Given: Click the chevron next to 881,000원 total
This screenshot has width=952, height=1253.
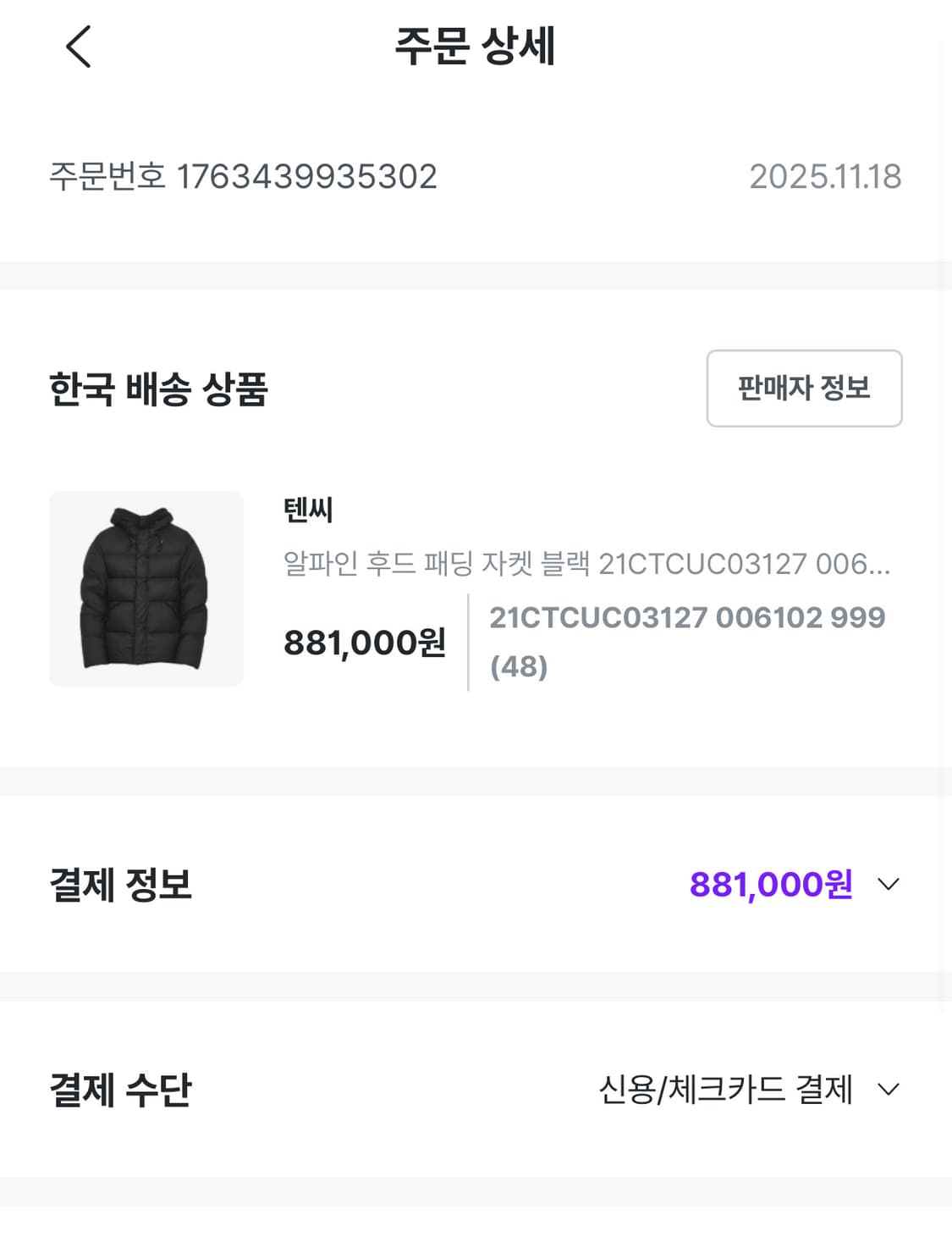Looking at the screenshot, I should [x=887, y=886].
